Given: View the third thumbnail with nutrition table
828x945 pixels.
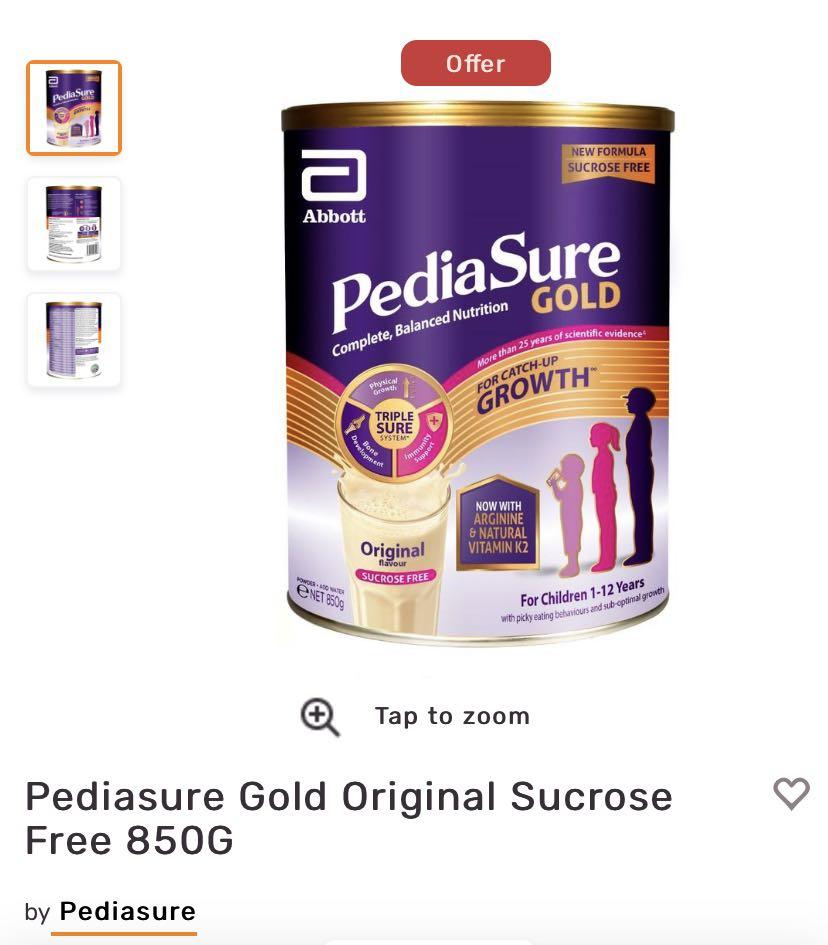Looking at the screenshot, I should pos(72,340).
